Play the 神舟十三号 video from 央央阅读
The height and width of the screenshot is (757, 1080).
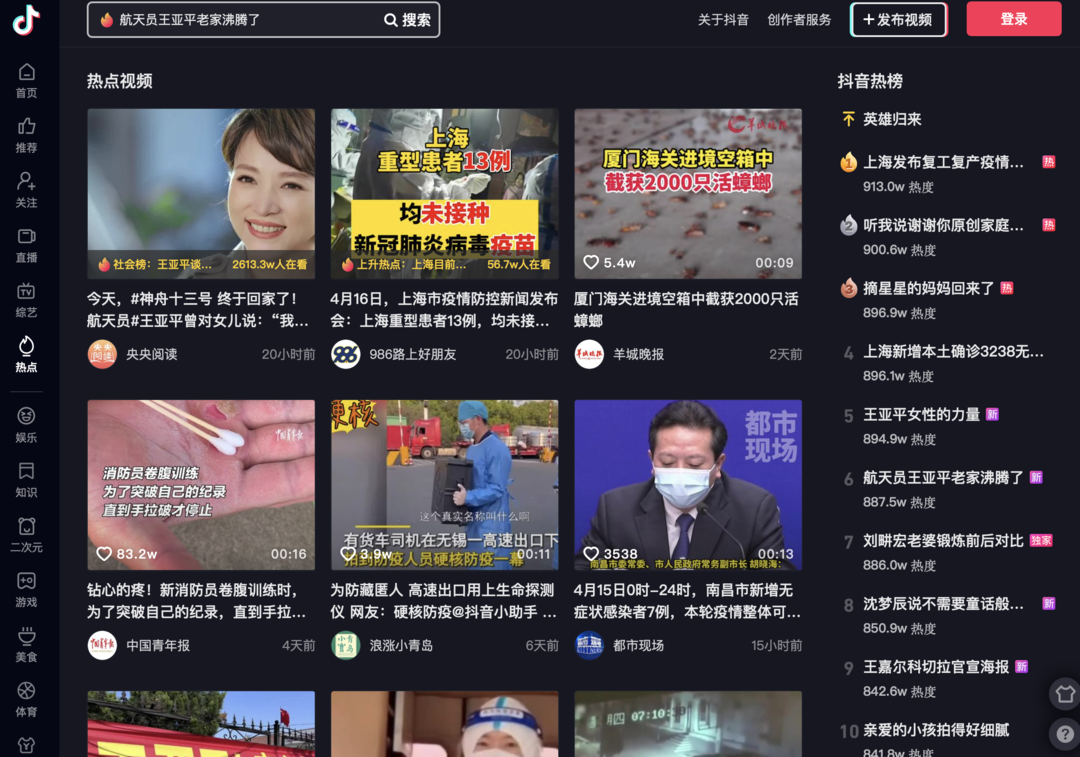201,193
